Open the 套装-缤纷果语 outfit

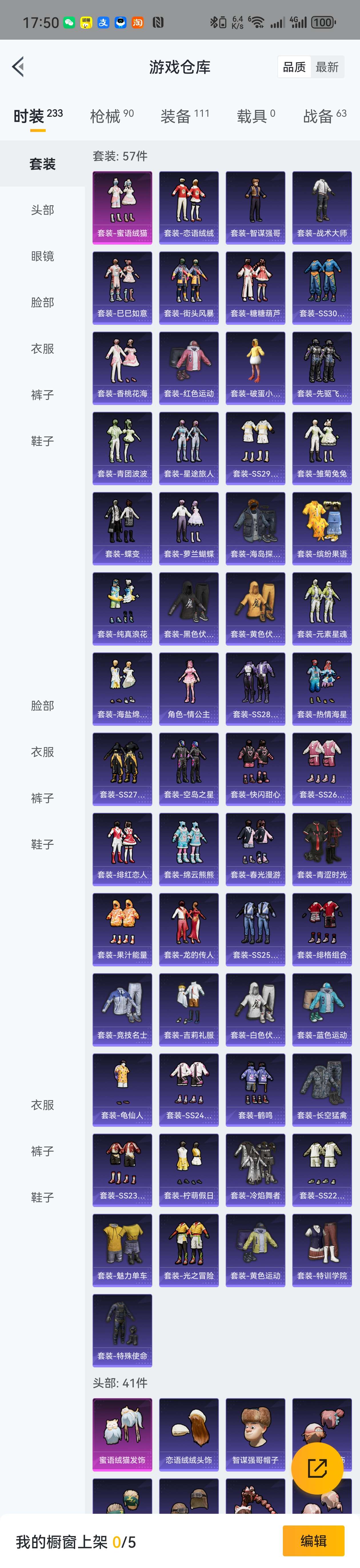click(322, 528)
